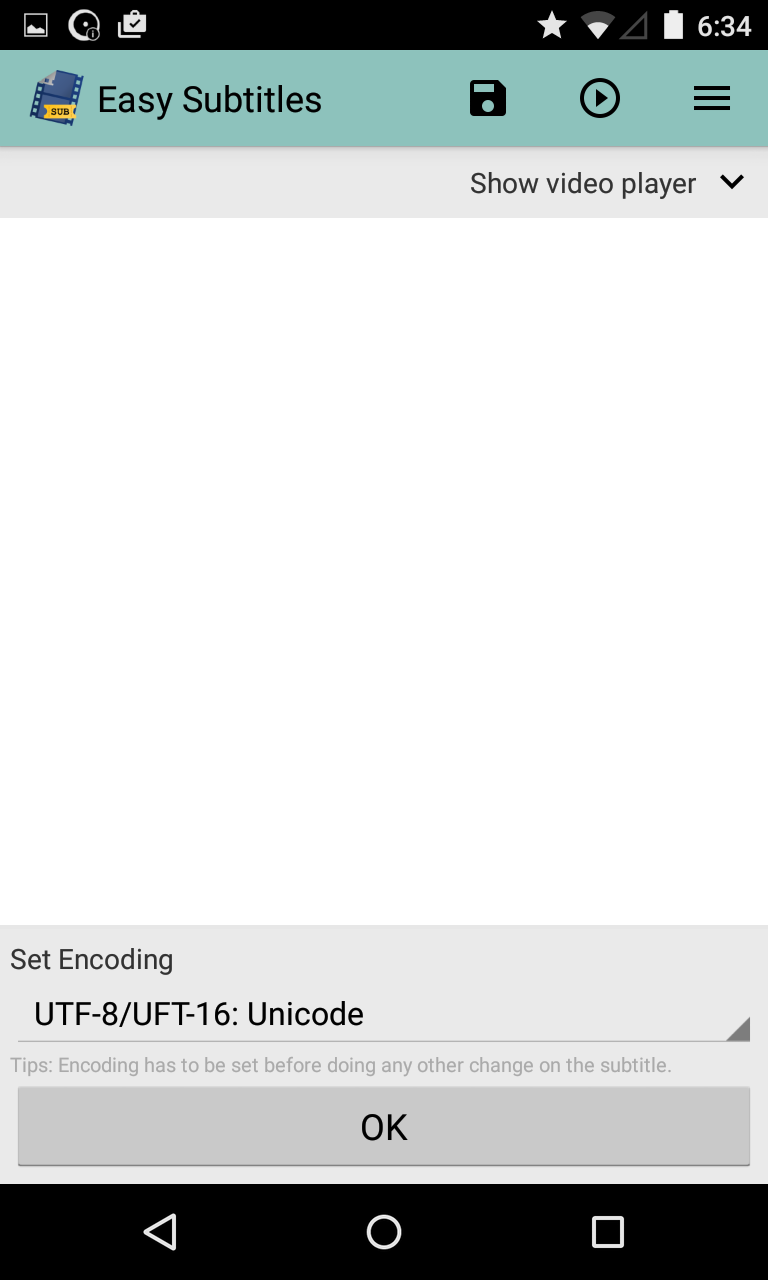Screen dimensions: 768x1280
Task: Click the circular notification icon in status bar
Action: click(83, 23)
